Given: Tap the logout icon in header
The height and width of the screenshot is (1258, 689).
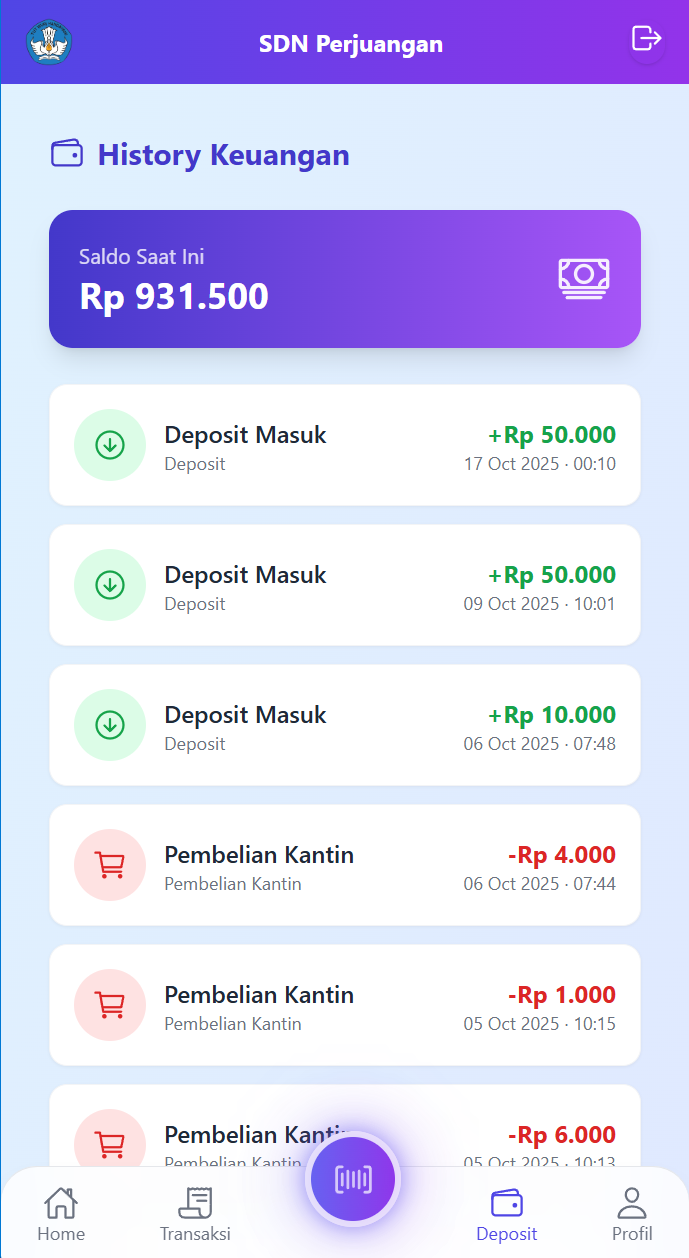Looking at the screenshot, I should 646,39.
